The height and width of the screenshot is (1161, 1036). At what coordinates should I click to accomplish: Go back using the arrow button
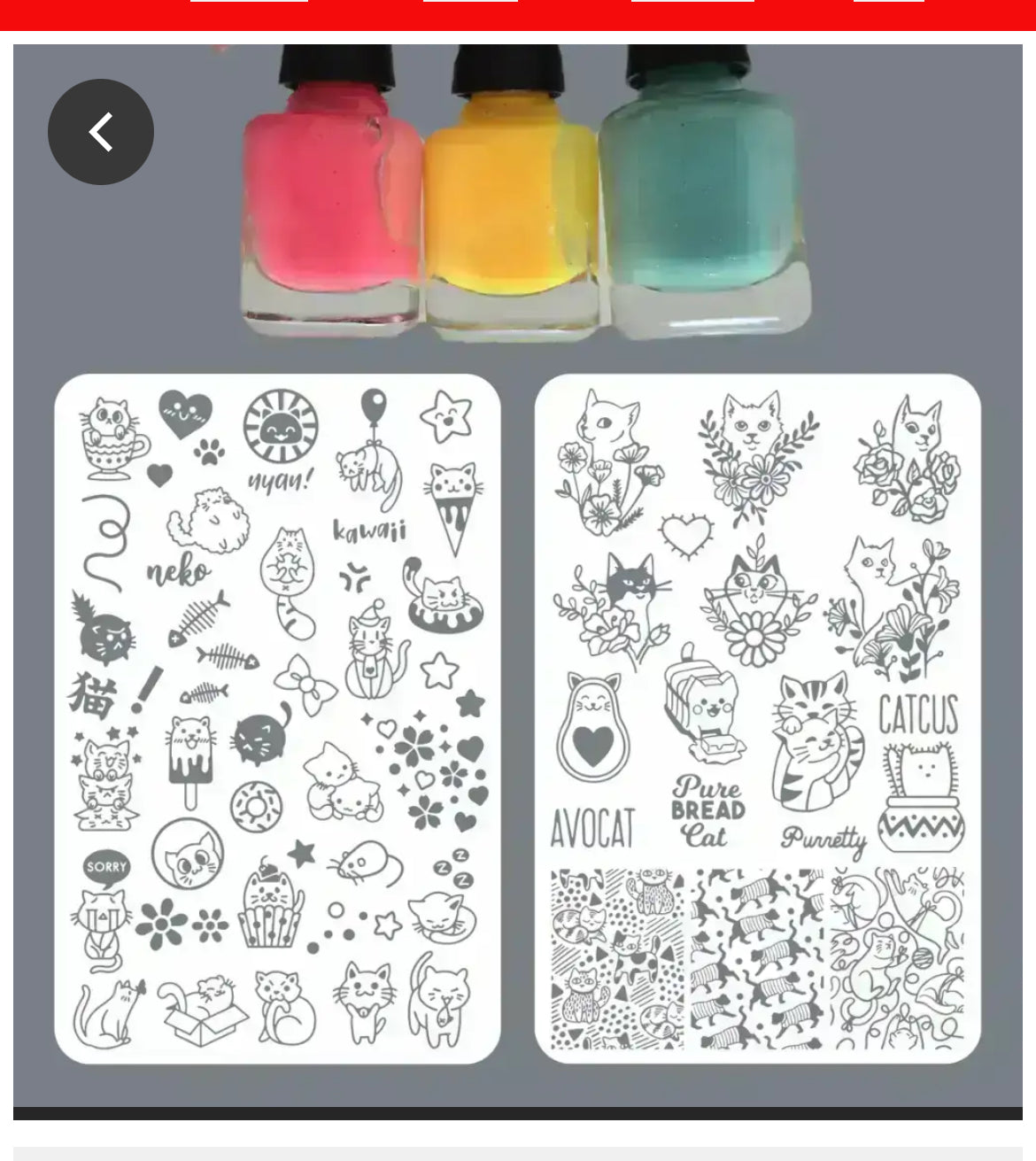point(101,132)
